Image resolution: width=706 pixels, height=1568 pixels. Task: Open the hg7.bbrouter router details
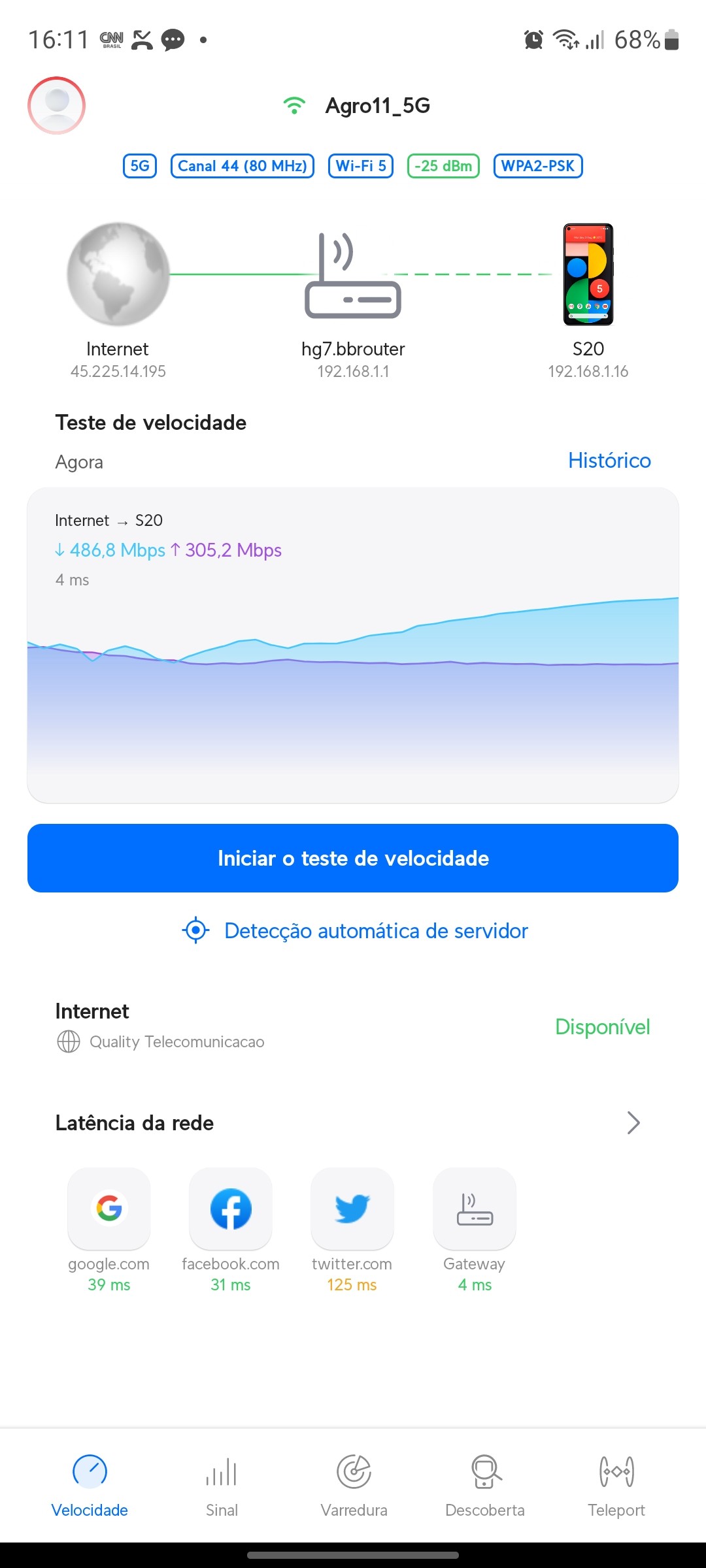(x=353, y=276)
